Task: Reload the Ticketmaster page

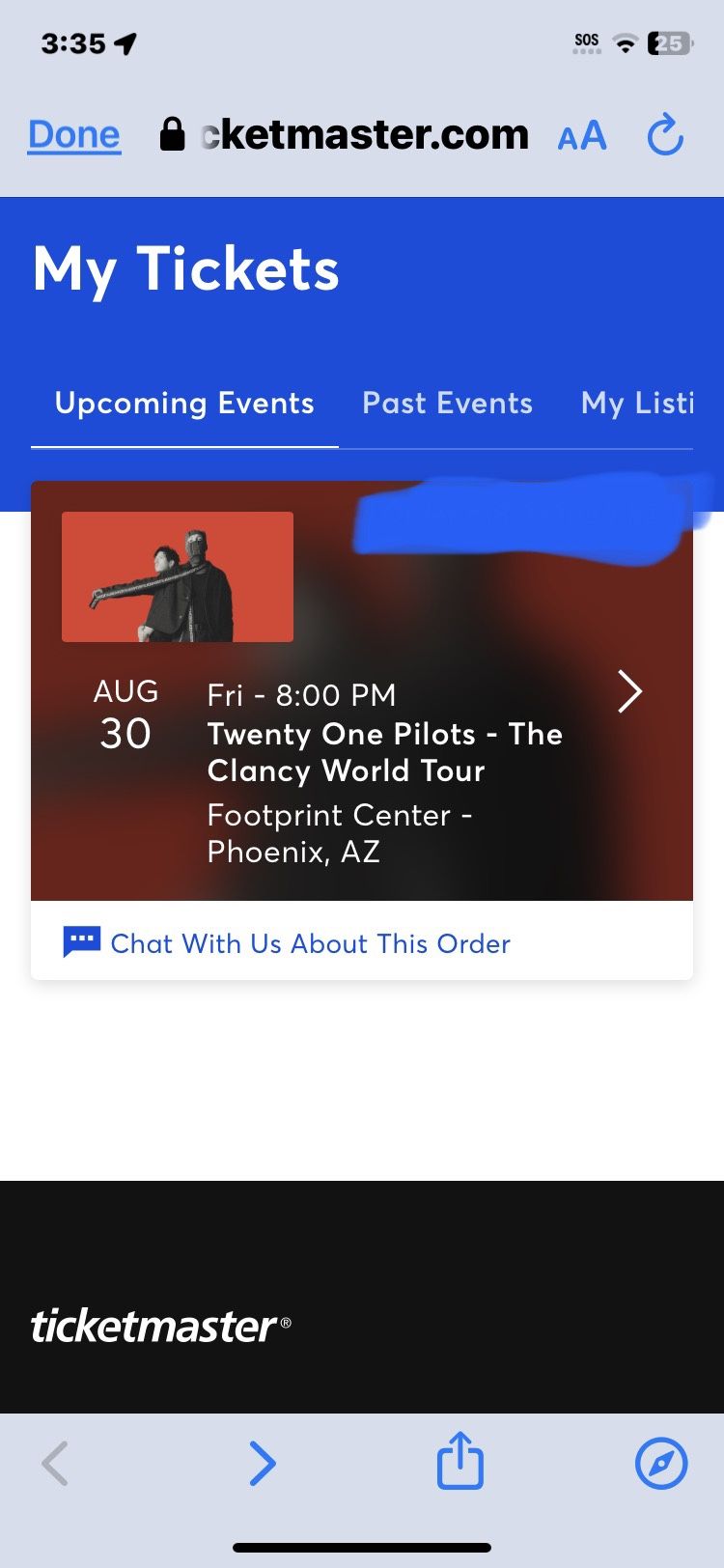Action: [665, 135]
